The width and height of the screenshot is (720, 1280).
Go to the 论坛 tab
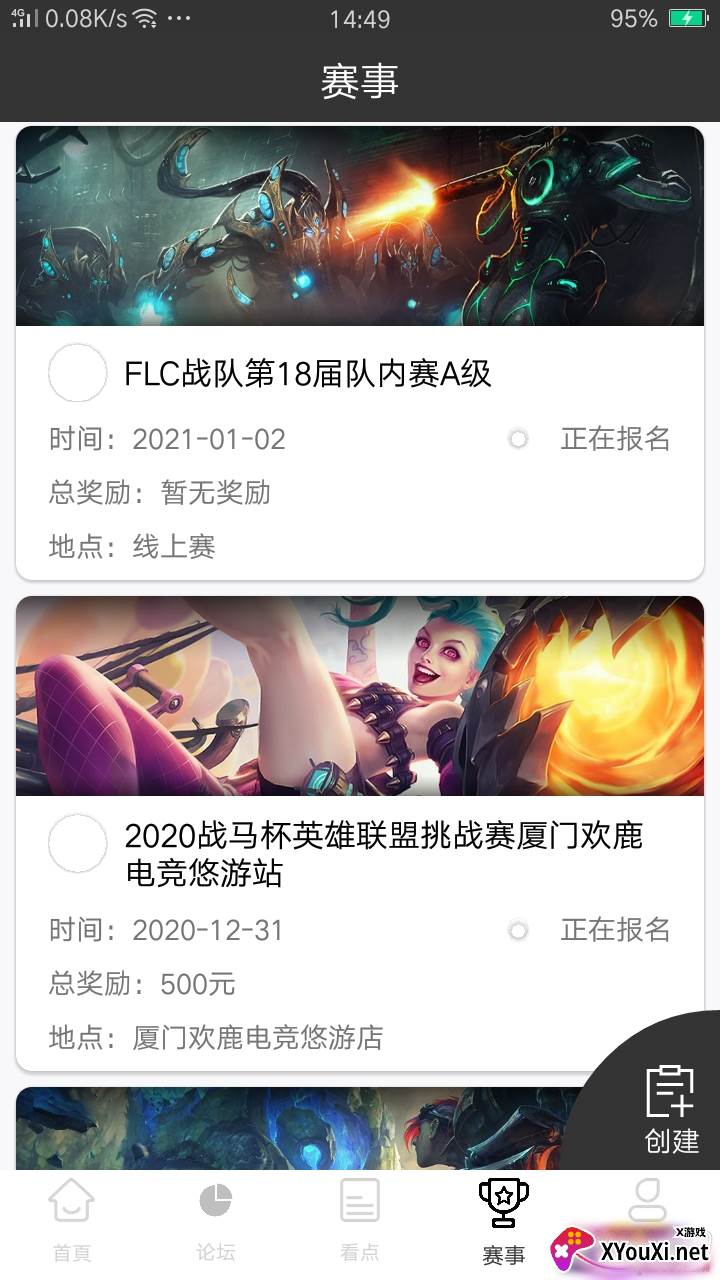pyautogui.click(x=216, y=1220)
